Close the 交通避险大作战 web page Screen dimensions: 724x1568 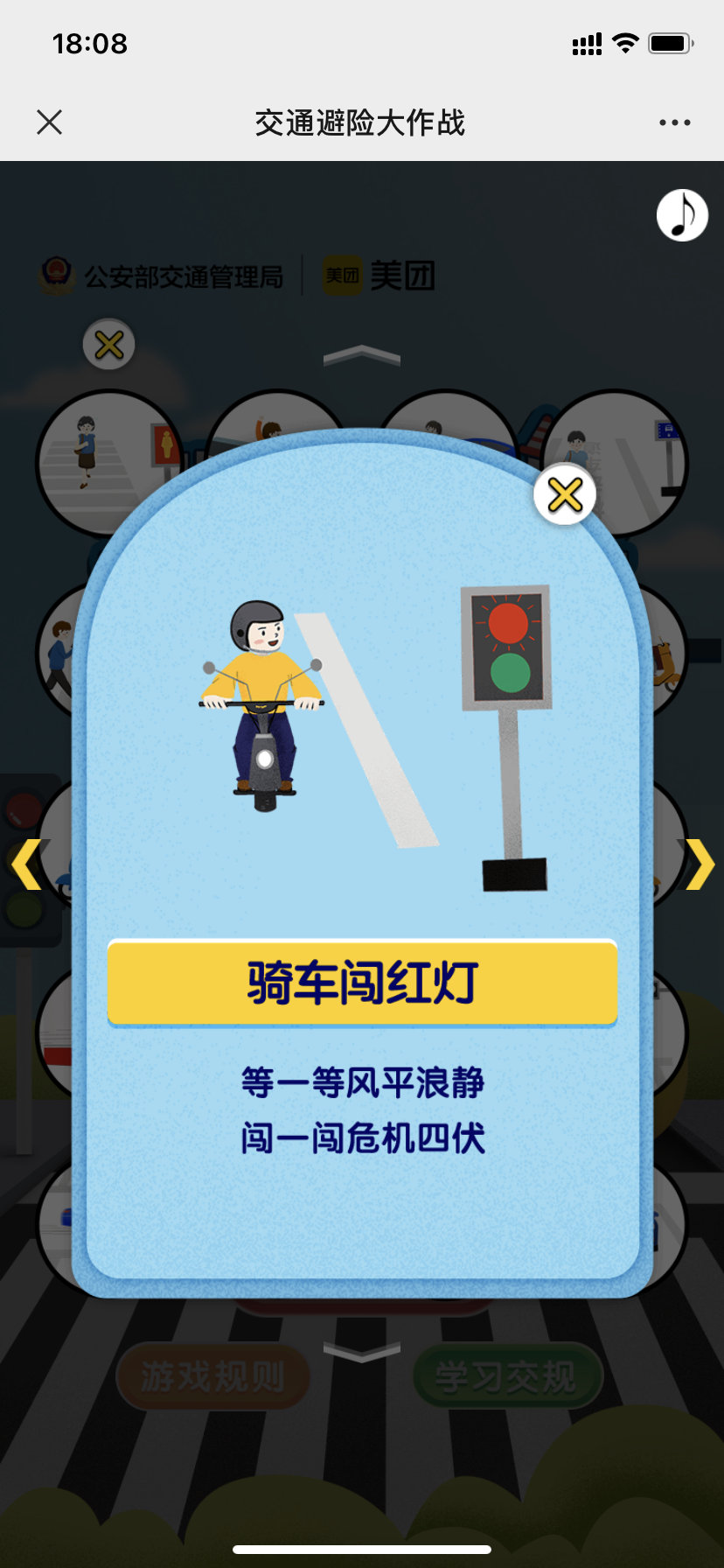point(50,122)
